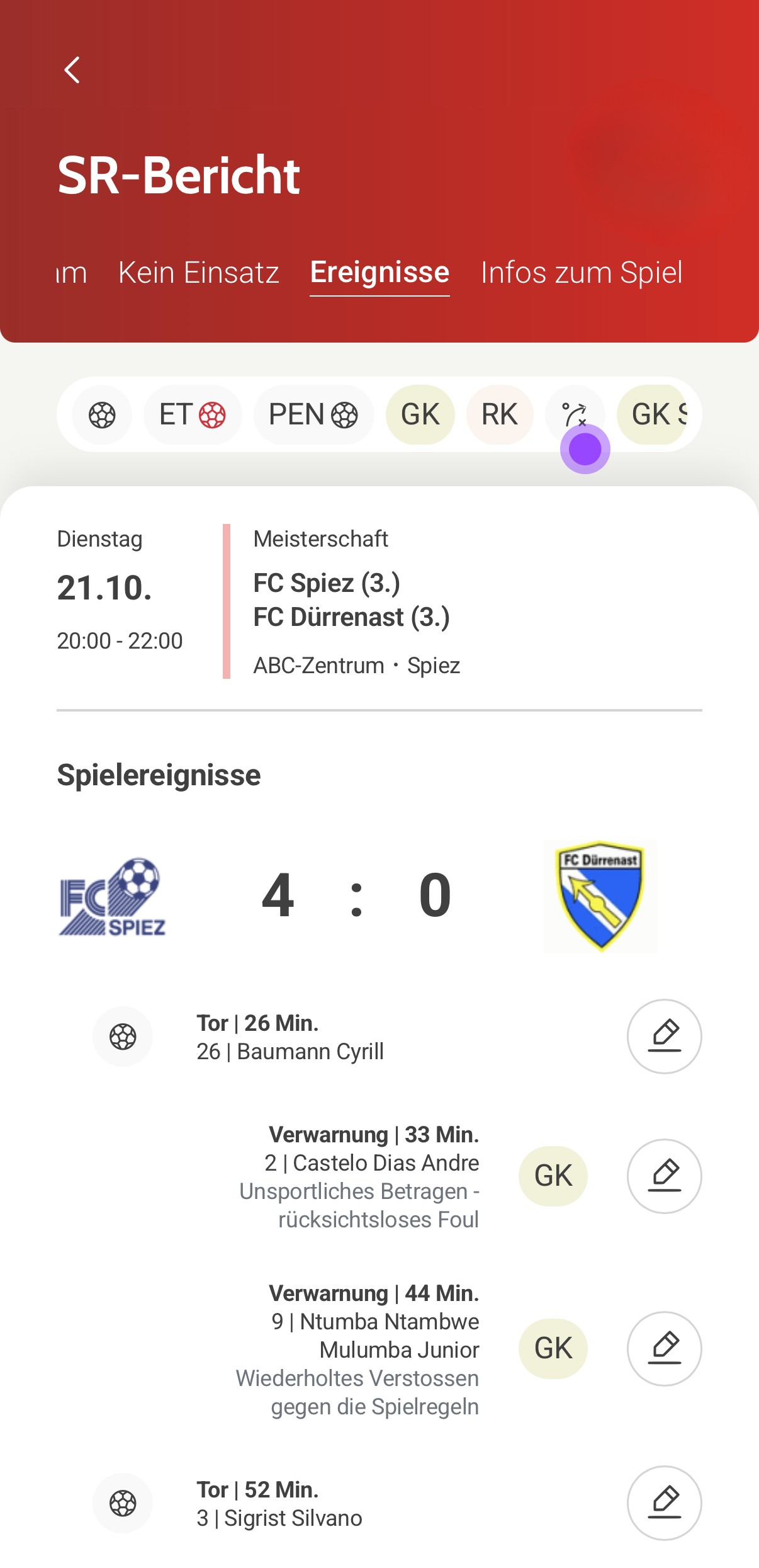Viewport: 759px width, 1568px height.
Task: Select the Ereignisse tab
Action: [379, 273]
